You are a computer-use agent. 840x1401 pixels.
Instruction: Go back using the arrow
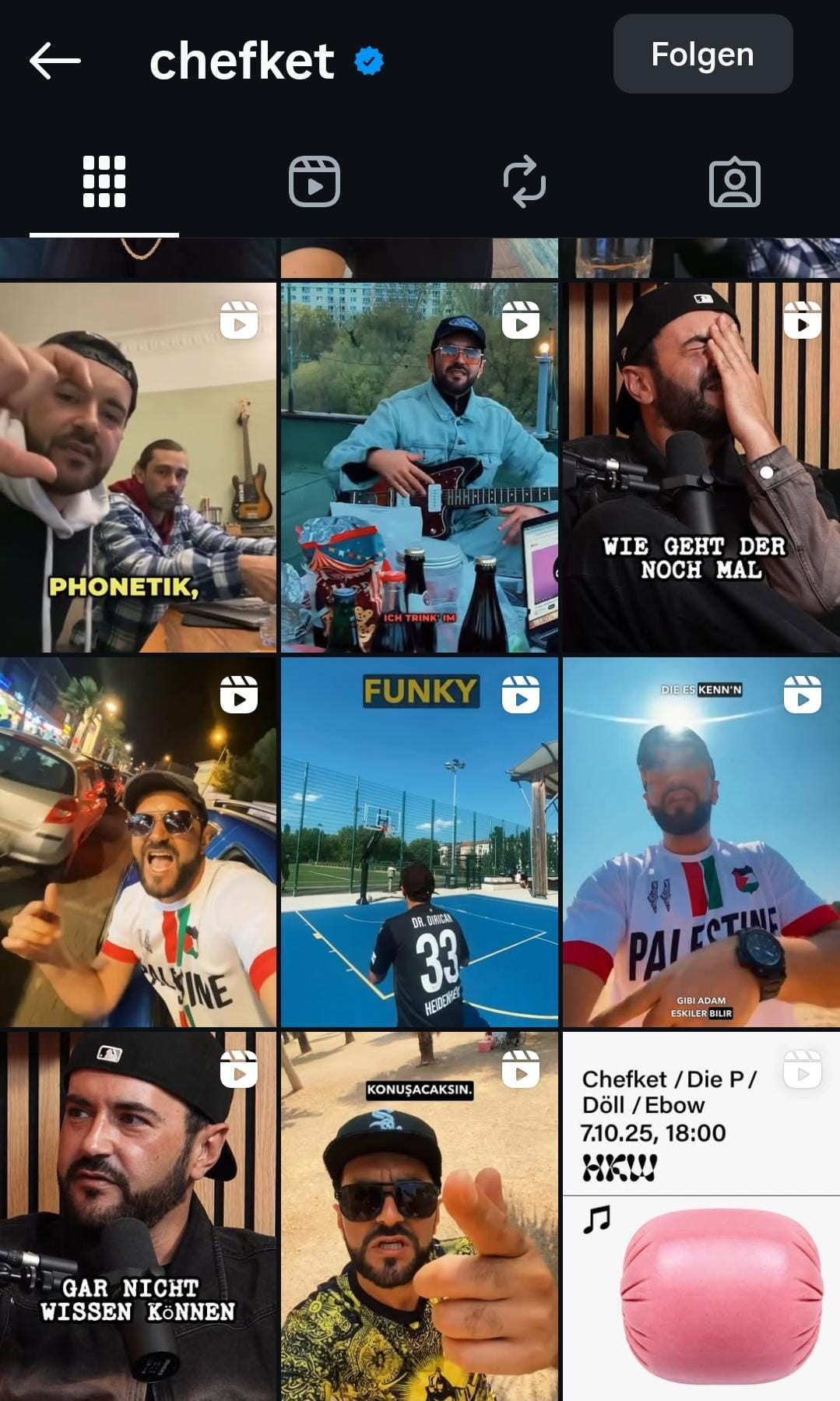click(54, 61)
